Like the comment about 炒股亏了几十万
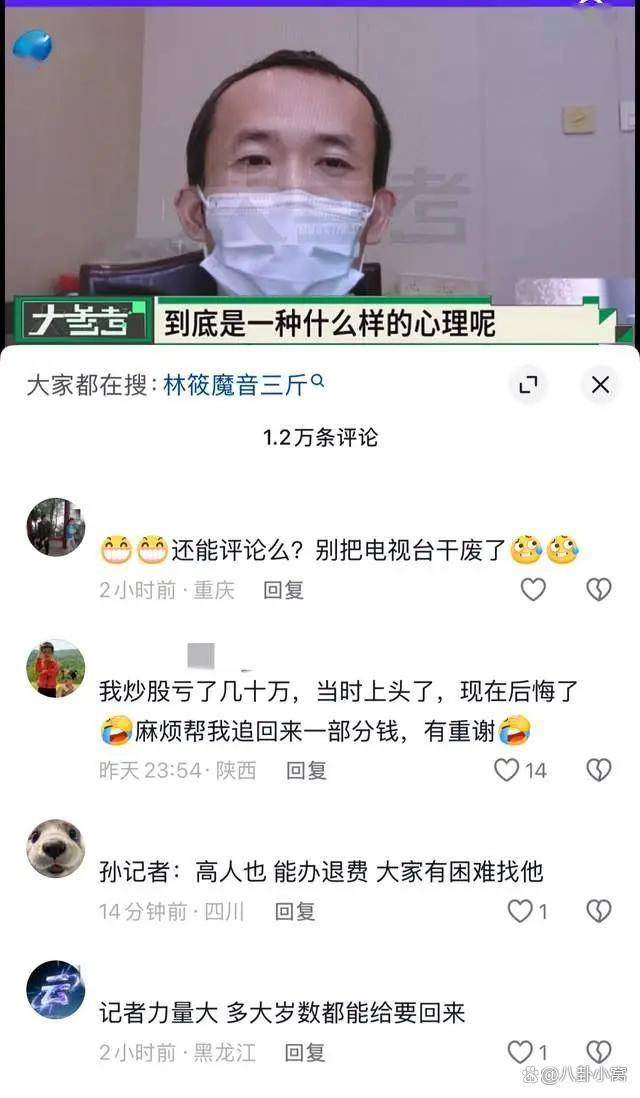The width and height of the screenshot is (640, 1098). click(508, 770)
